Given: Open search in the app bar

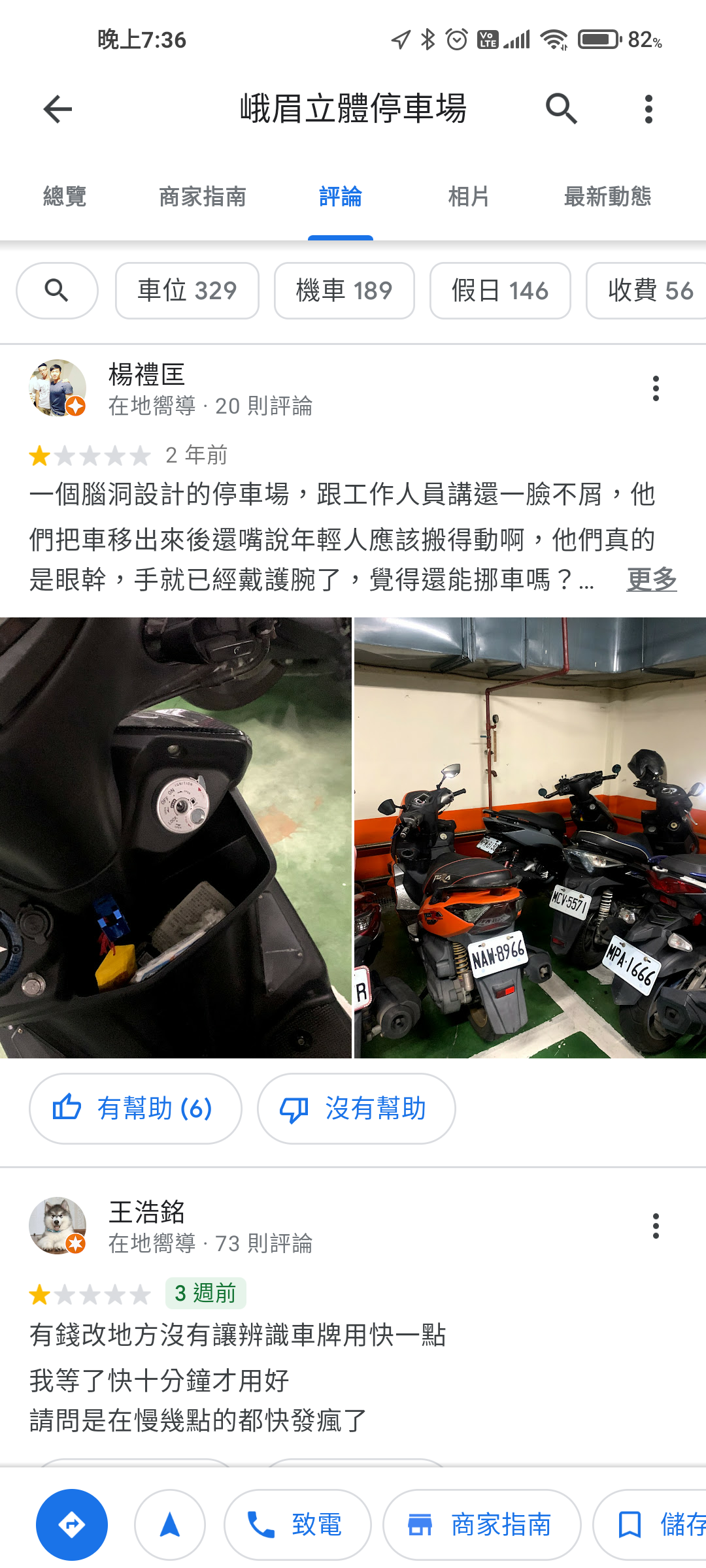Looking at the screenshot, I should [x=561, y=108].
